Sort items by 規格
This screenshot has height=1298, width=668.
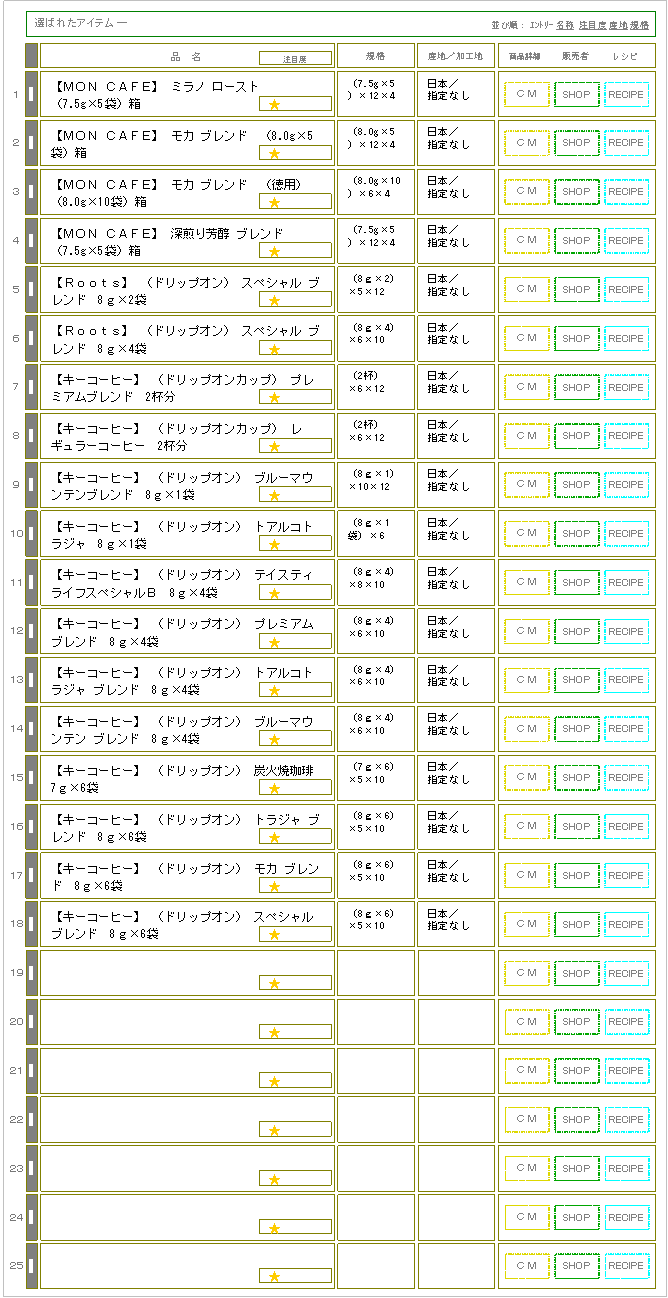tap(639, 24)
